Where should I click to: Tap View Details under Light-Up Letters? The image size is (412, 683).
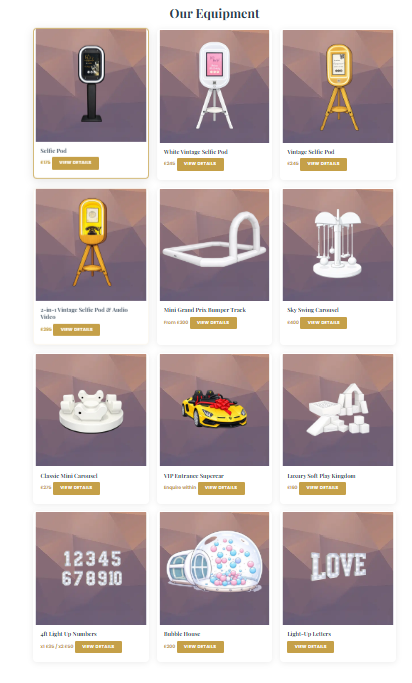click(310, 647)
